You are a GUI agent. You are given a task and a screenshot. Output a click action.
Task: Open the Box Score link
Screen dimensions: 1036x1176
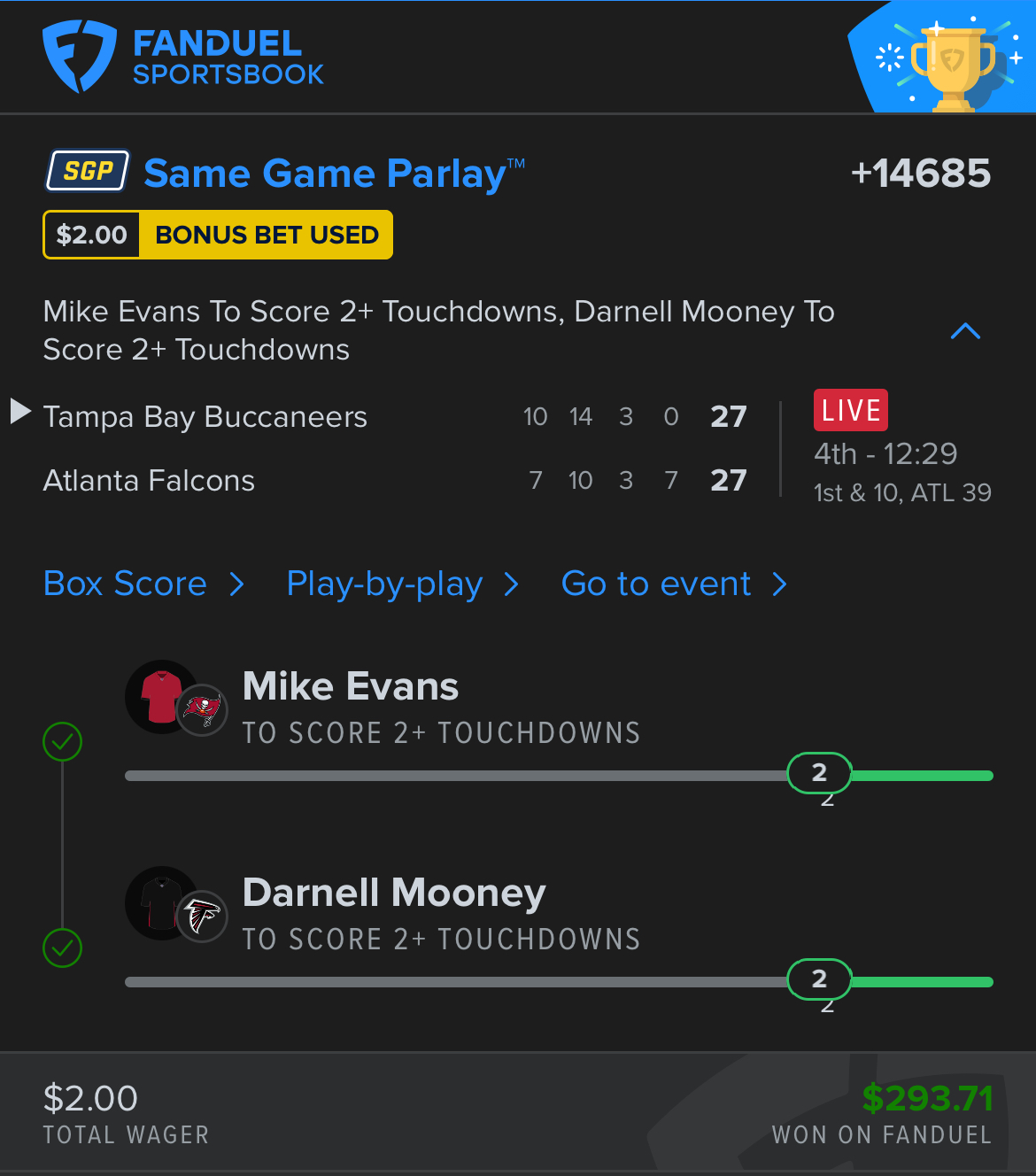(x=143, y=584)
